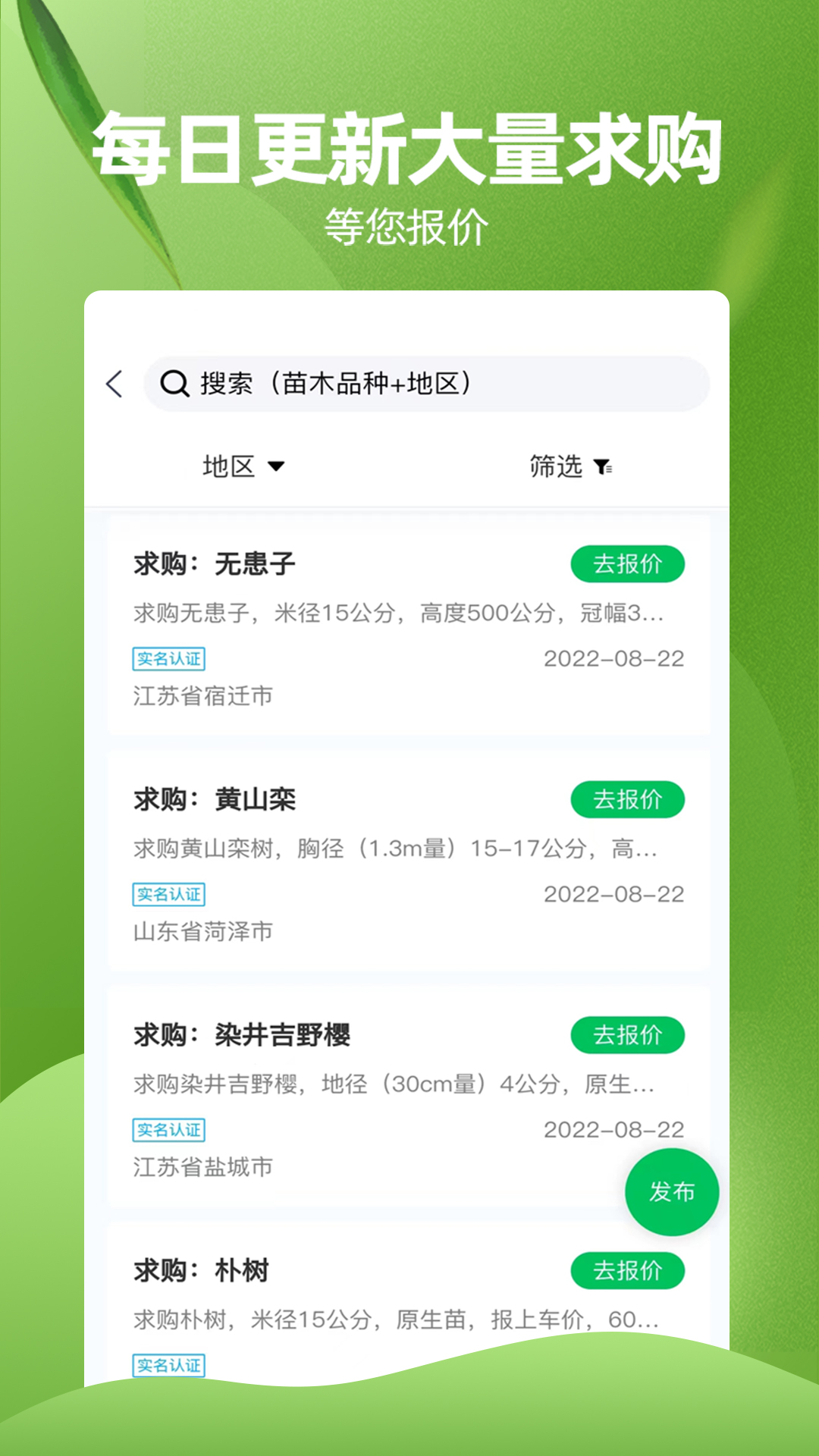This screenshot has height=1456, width=819.
Task: Tap 去报价 for the 黄山栾 listing
Action: (629, 799)
